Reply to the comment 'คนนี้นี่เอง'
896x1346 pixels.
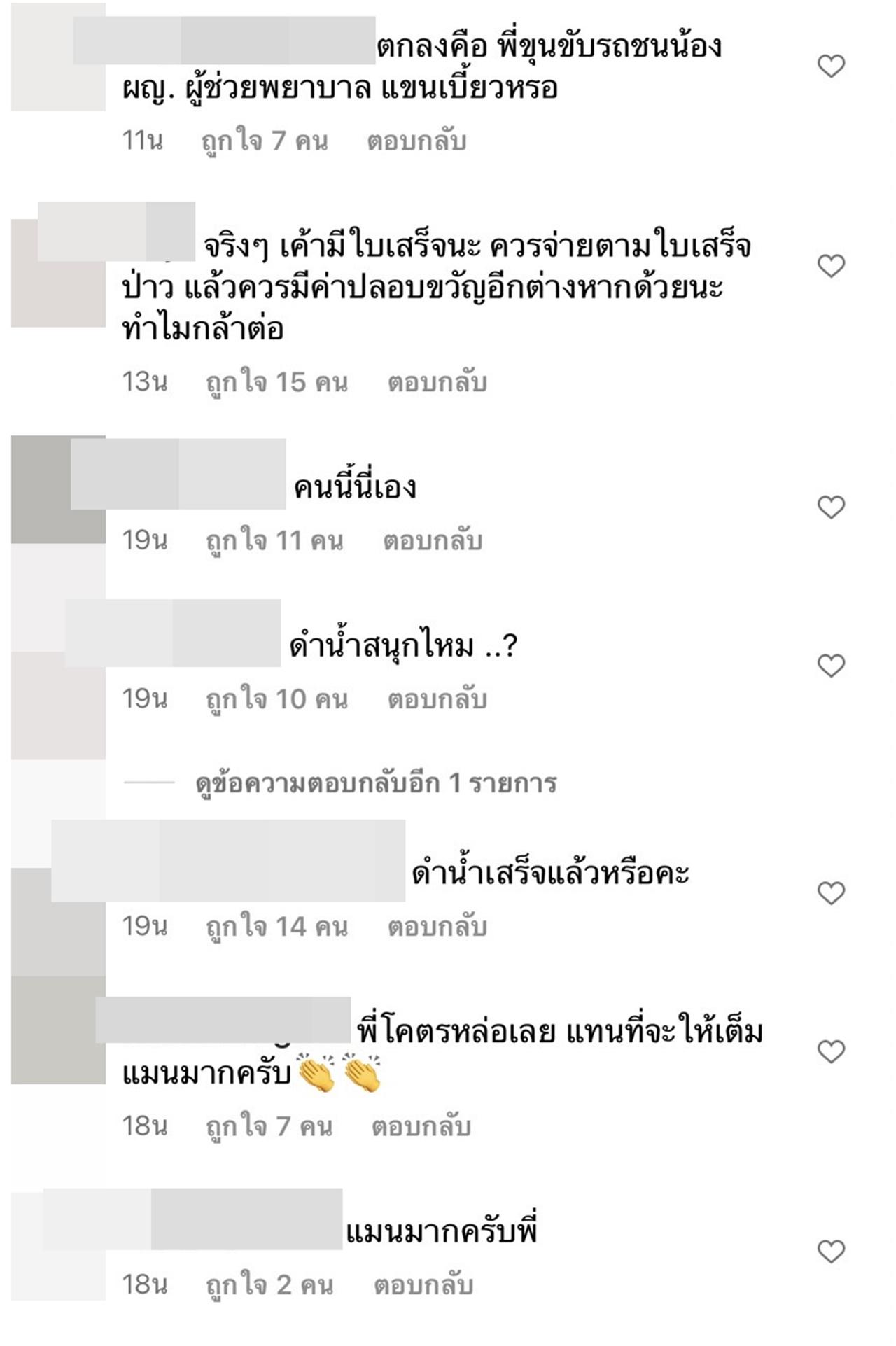432,540
